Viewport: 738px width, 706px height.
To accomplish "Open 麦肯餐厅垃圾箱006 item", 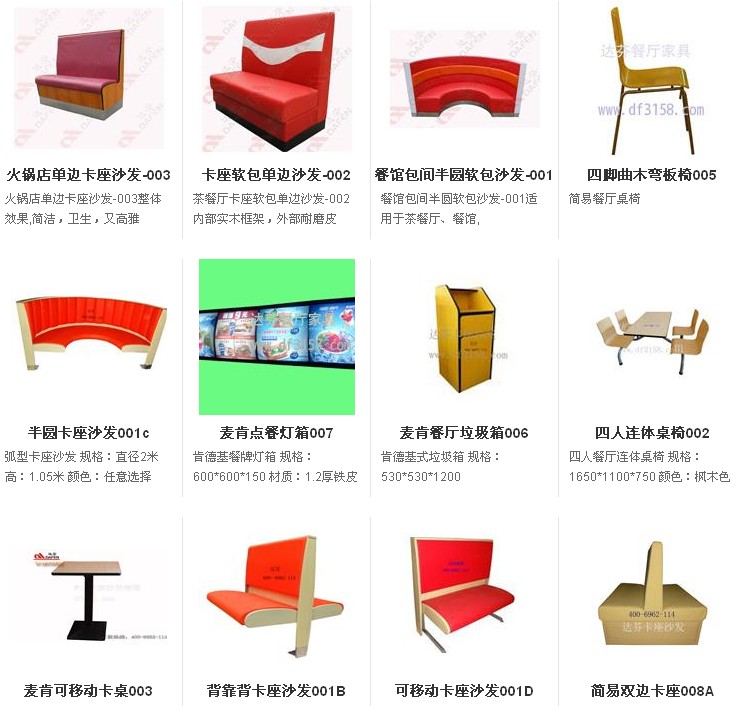I will pos(463,433).
